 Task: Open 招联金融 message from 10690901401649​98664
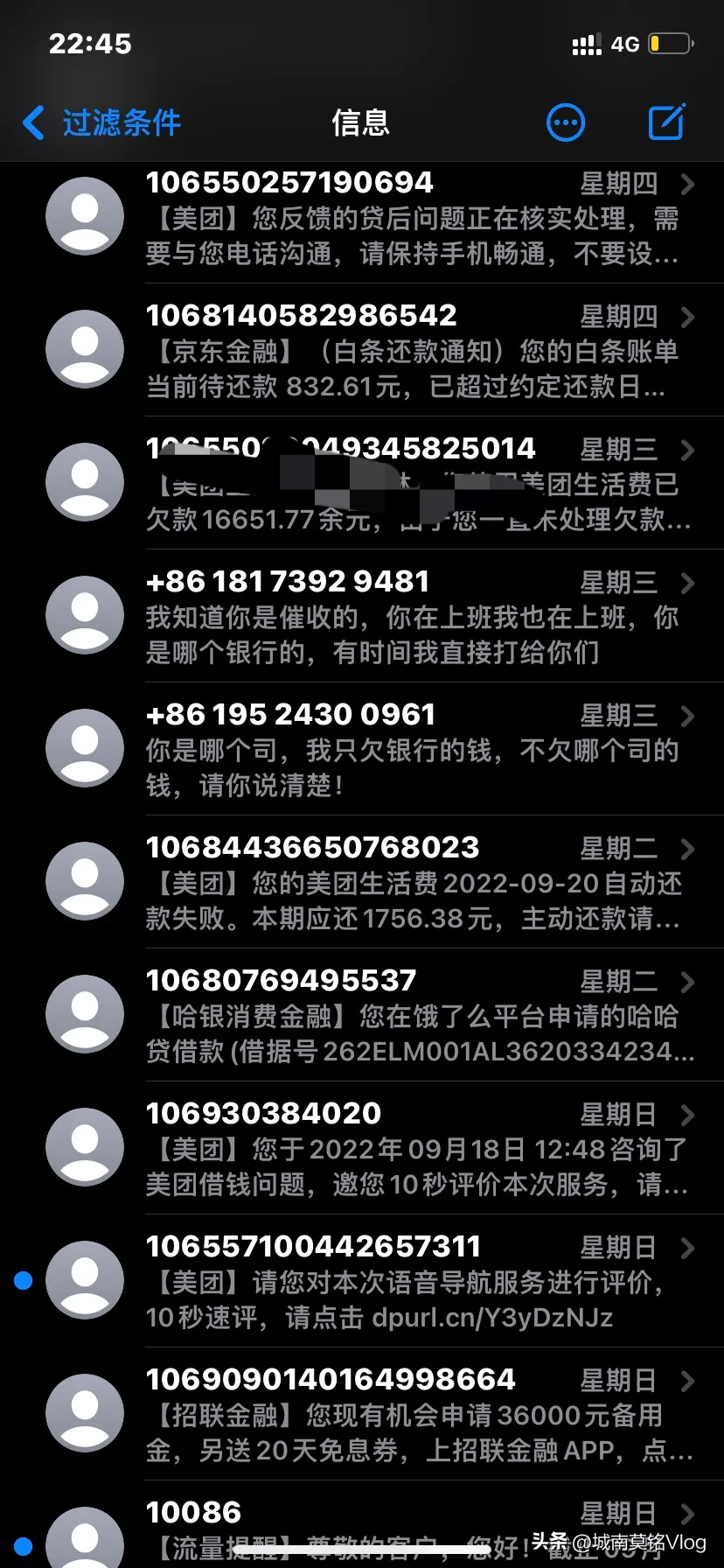point(362,1415)
